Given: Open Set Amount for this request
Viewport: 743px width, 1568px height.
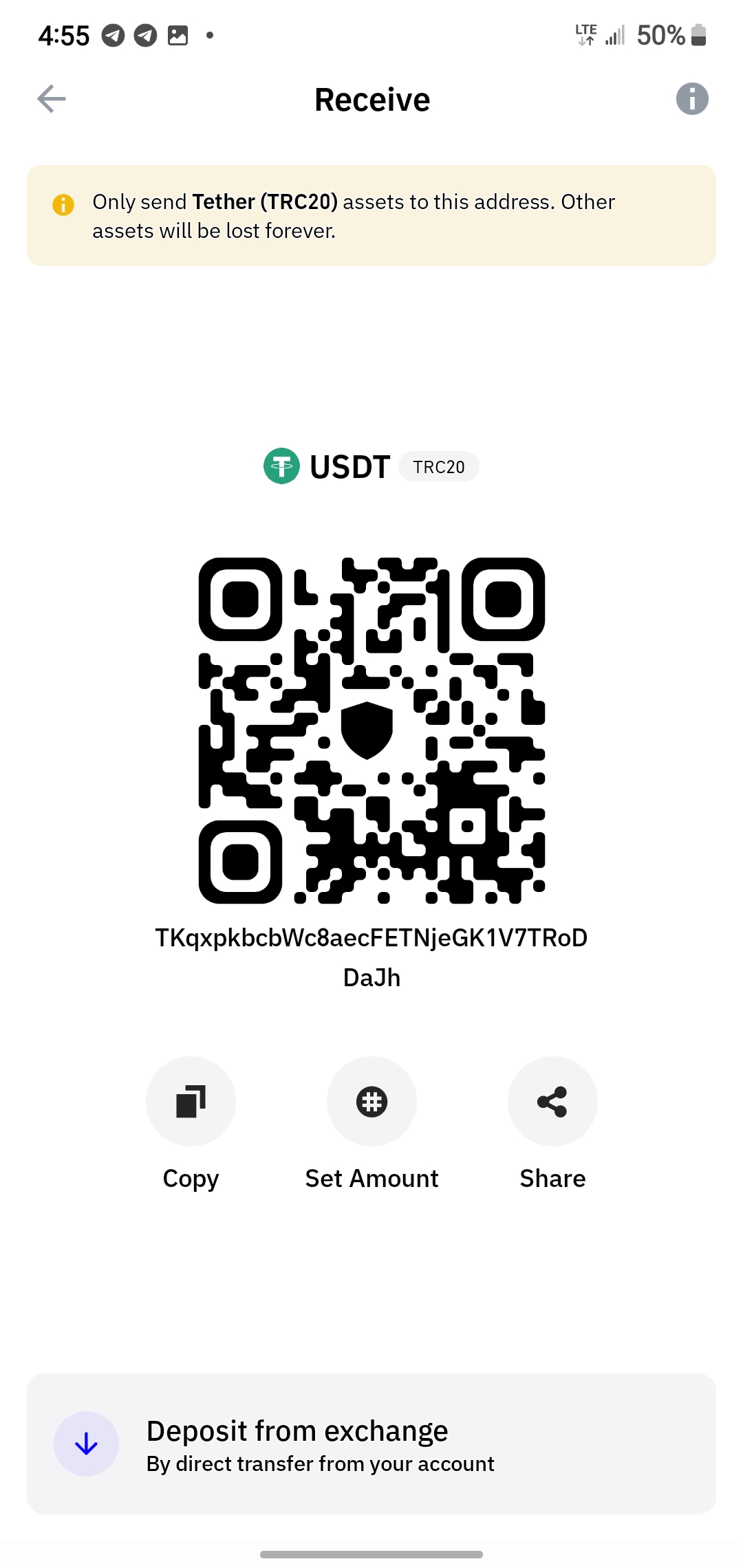Looking at the screenshot, I should (x=371, y=1102).
